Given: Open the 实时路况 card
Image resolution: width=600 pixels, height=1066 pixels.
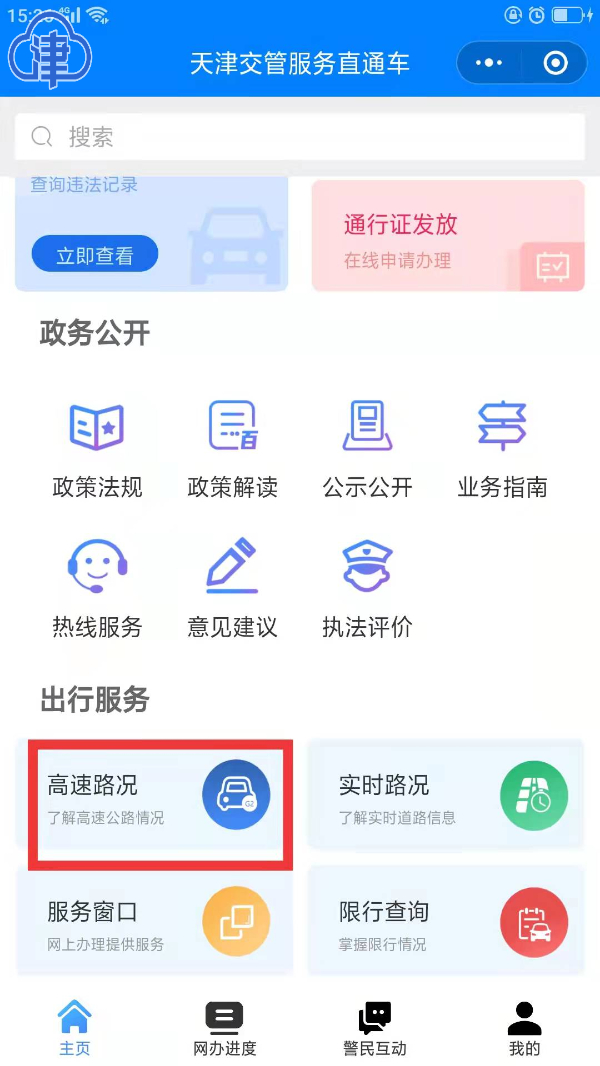Looking at the screenshot, I should tap(446, 798).
